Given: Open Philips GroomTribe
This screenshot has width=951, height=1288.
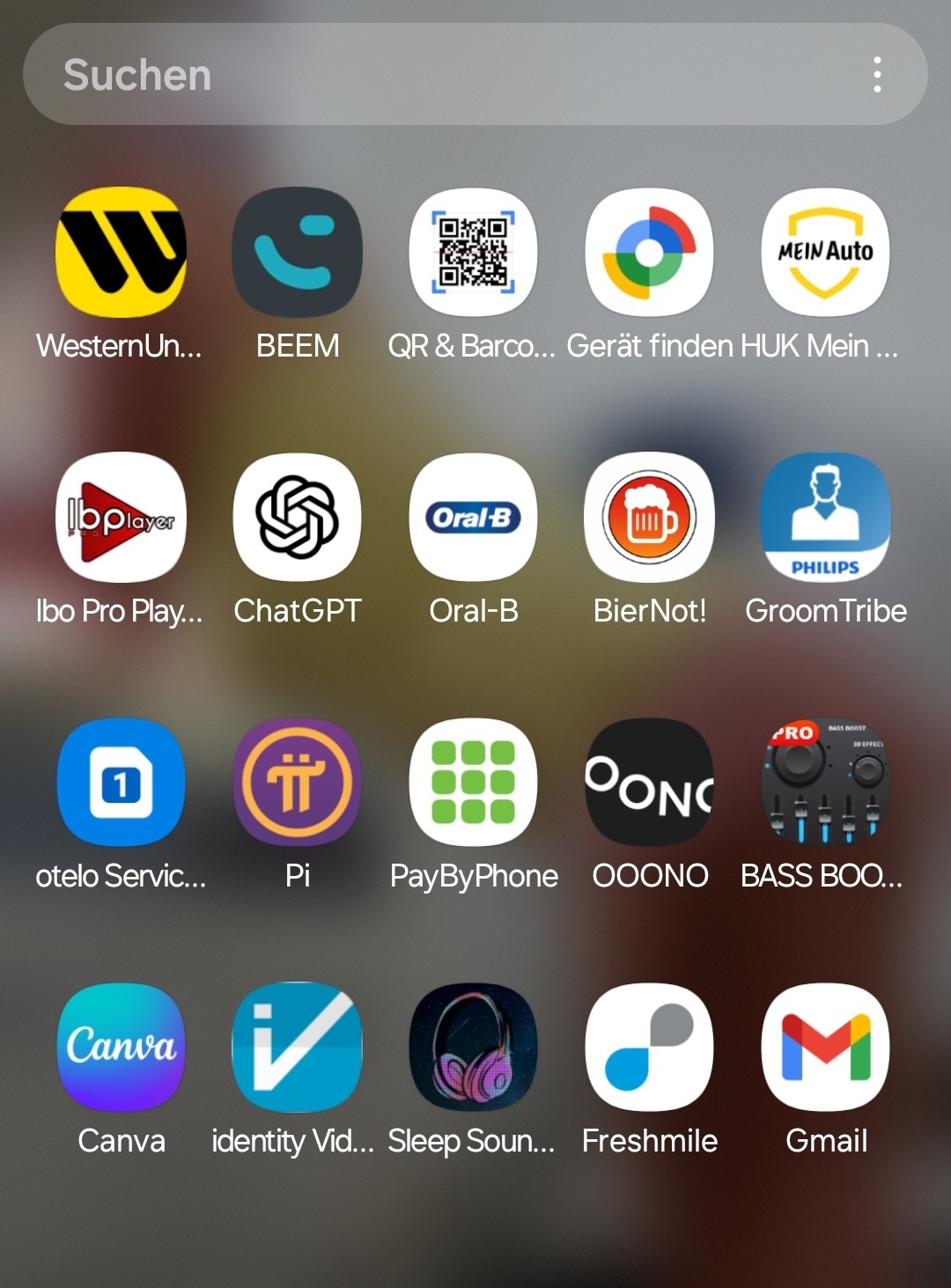Looking at the screenshot, I should point(825,518).
